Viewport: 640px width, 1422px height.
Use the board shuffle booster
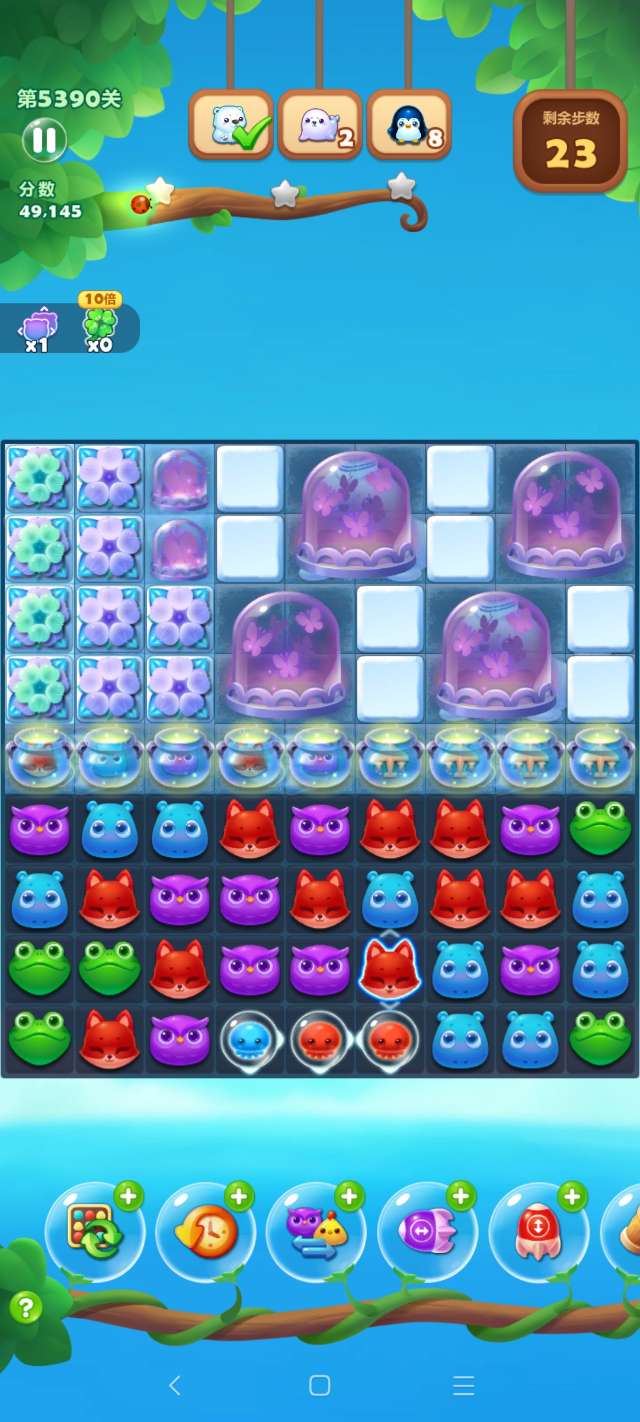tap(95, 1232)
